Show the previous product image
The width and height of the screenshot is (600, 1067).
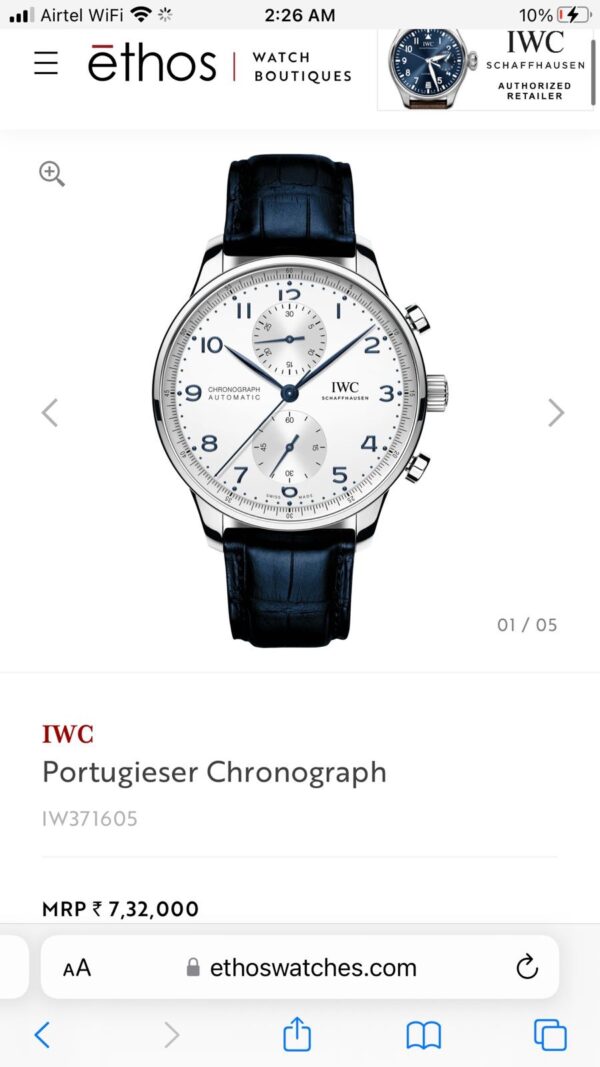click(x=50, y=412)
